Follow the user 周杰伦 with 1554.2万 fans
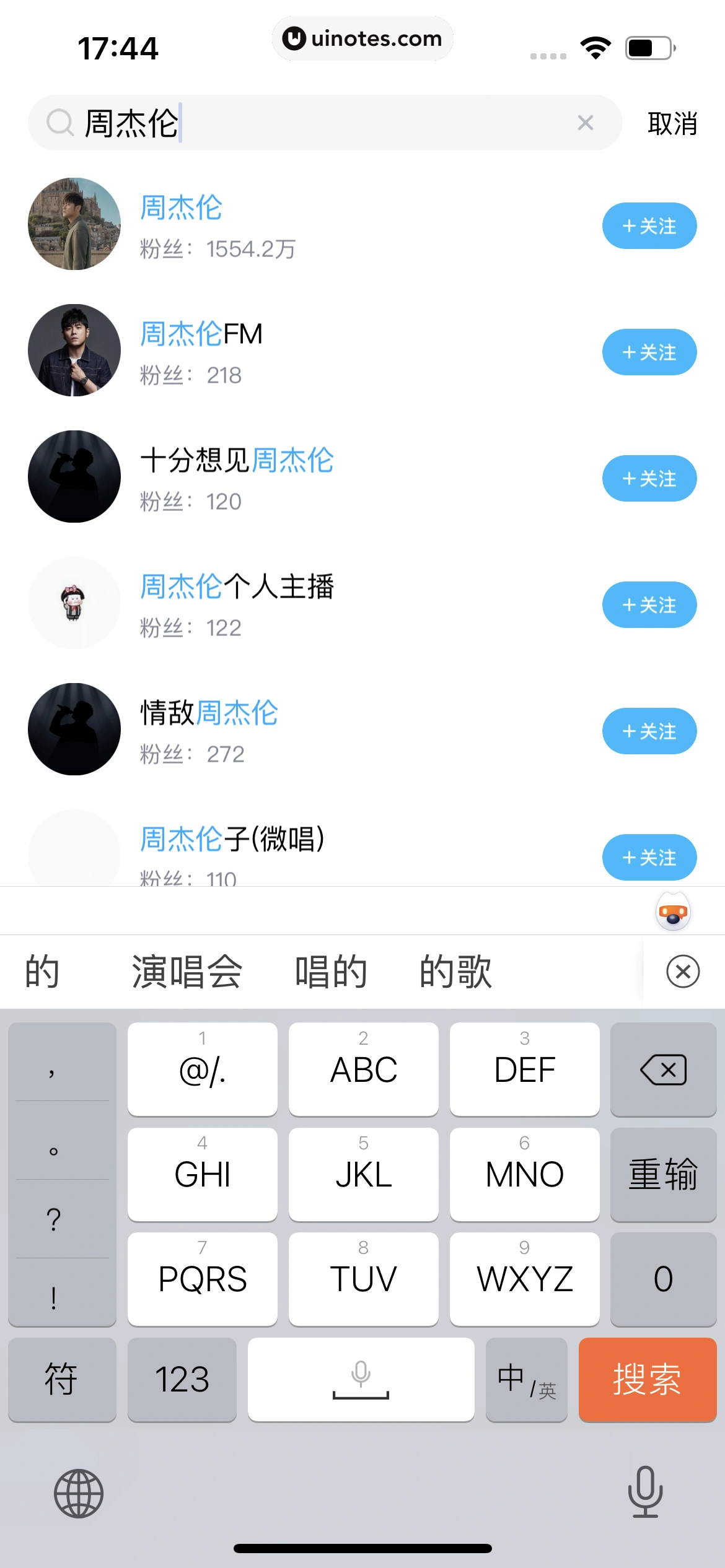The image size is (725, 1568). point(649,226)
